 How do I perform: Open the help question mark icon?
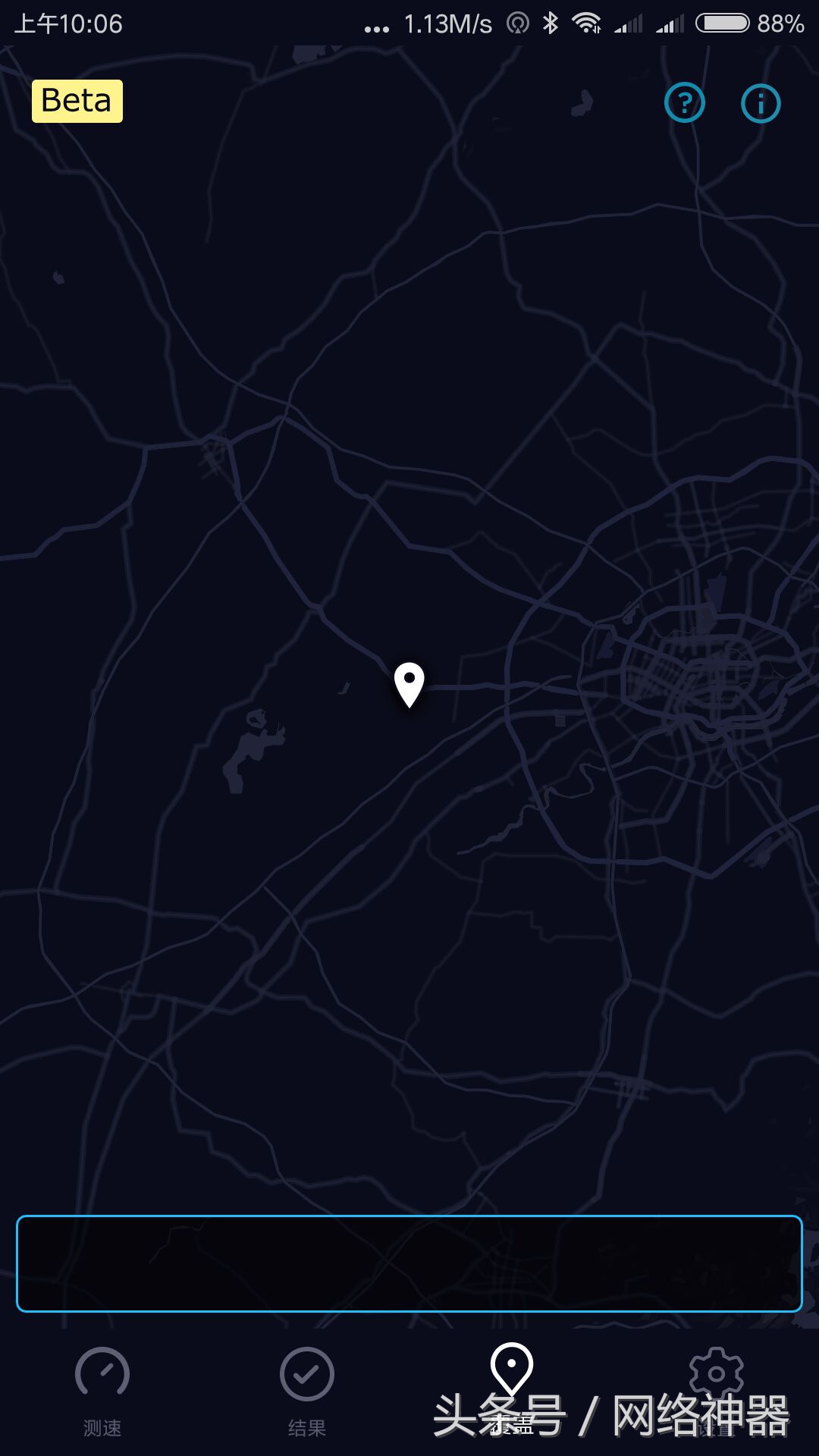(x=684, y=103)
